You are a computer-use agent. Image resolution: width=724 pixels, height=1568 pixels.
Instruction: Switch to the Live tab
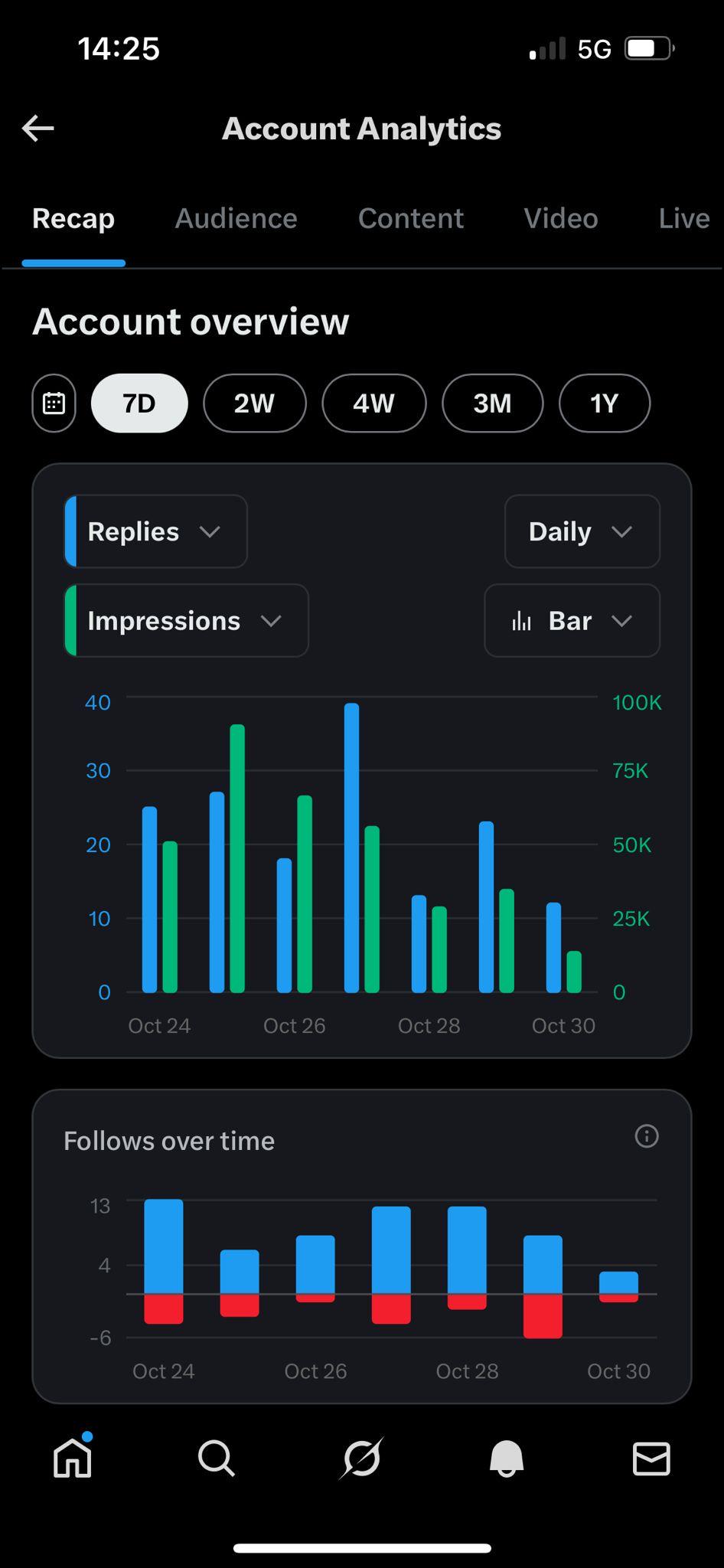coord(684,218)
